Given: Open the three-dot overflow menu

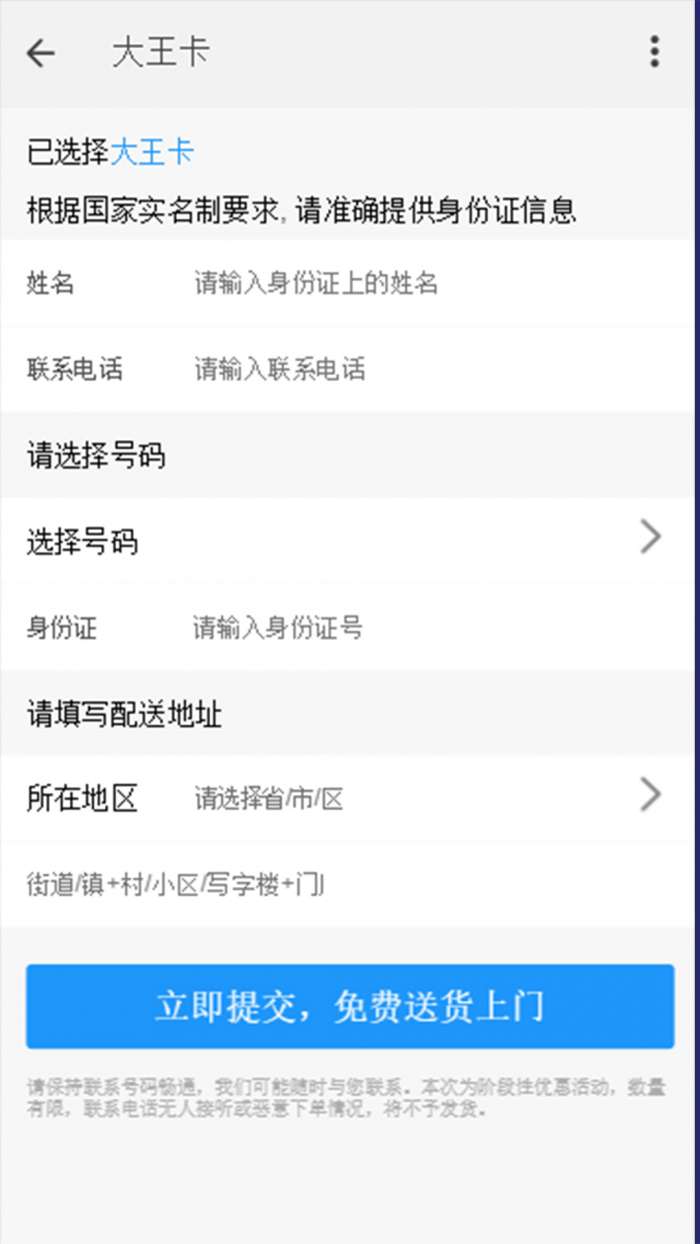Looking at the screenshot, I should click(654, 52).
